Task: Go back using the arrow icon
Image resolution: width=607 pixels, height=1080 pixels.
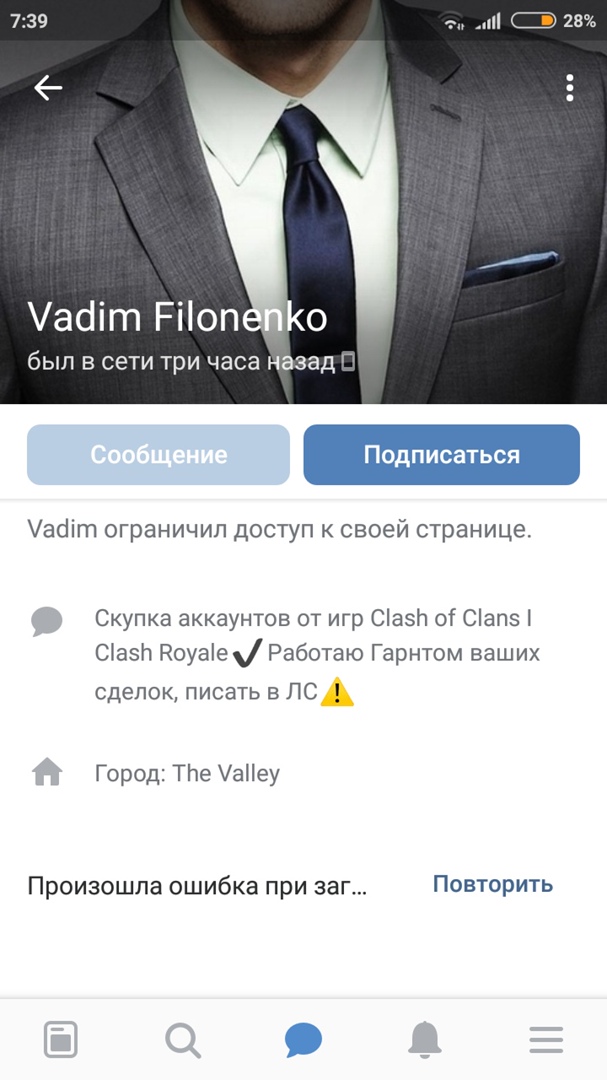Action: pyautogui.click(x=48, y=88)
